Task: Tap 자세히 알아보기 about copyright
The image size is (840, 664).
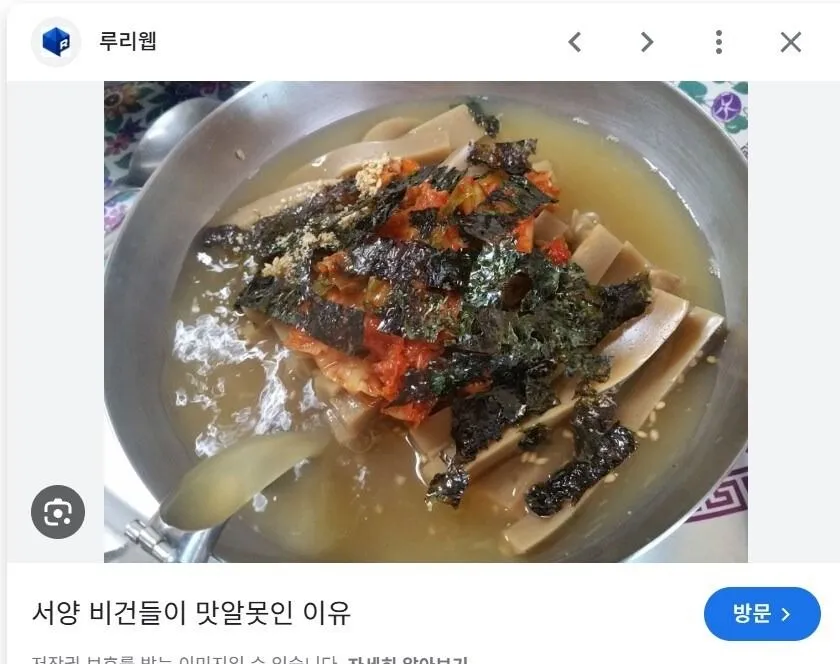Action: pyautogui.click(x=408, y=660)
